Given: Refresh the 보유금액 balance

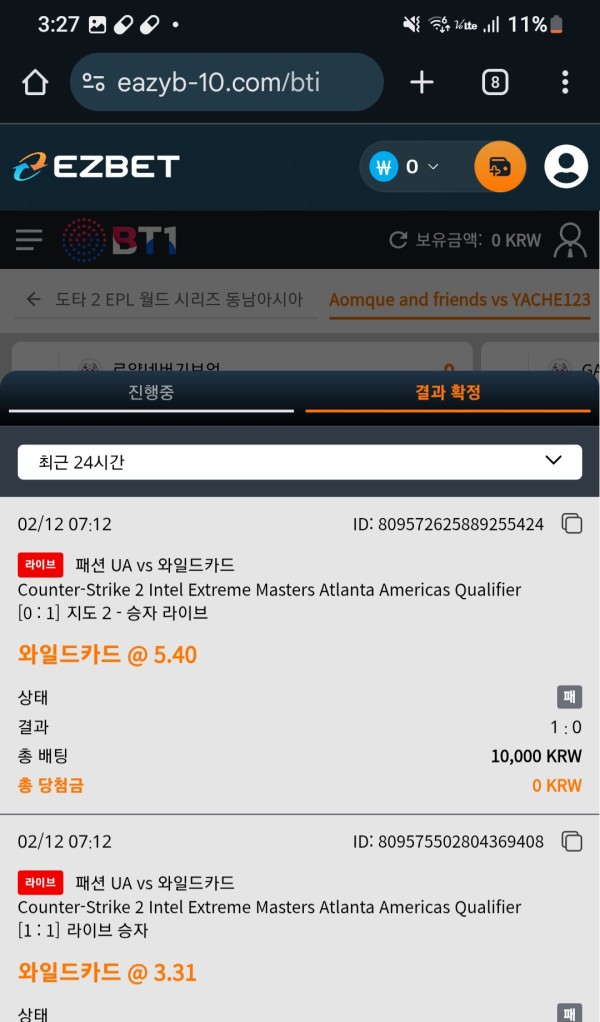Looking at the screenshot, I should pyautogui.click(x=398, y=240).
